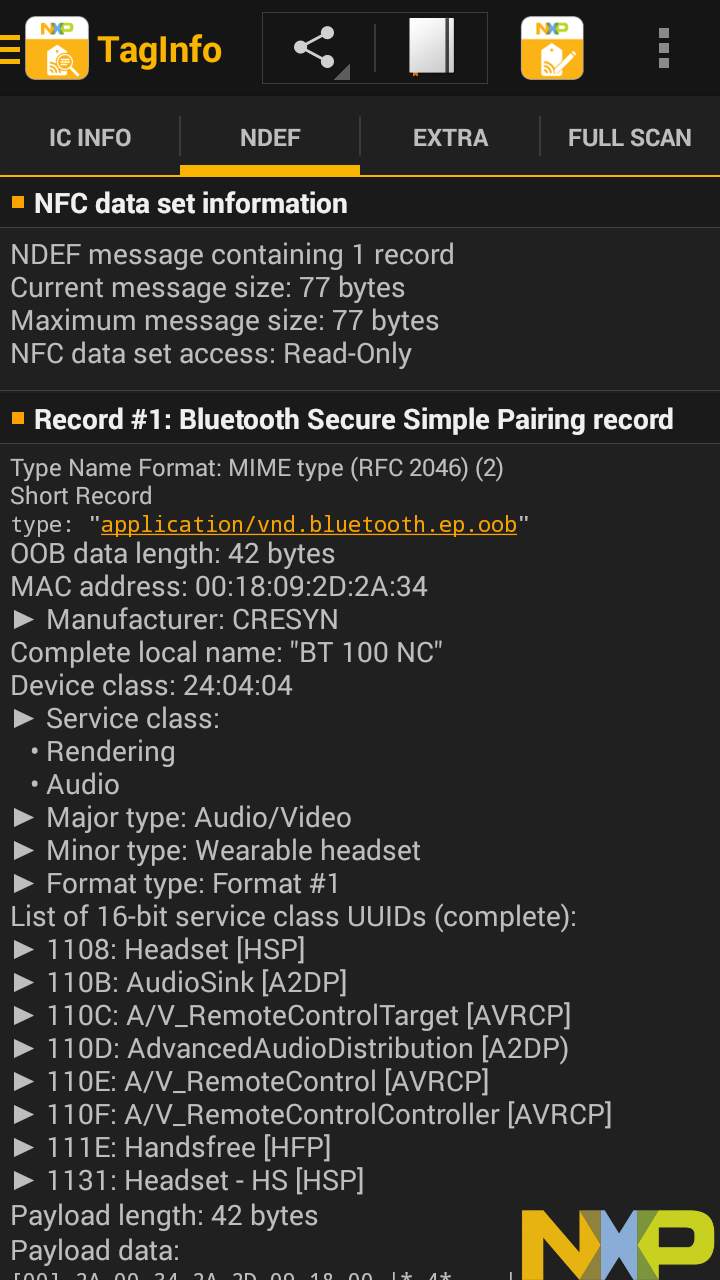Share the scan results
Viewport: 720px width, 1280px height.
point(315,48)
